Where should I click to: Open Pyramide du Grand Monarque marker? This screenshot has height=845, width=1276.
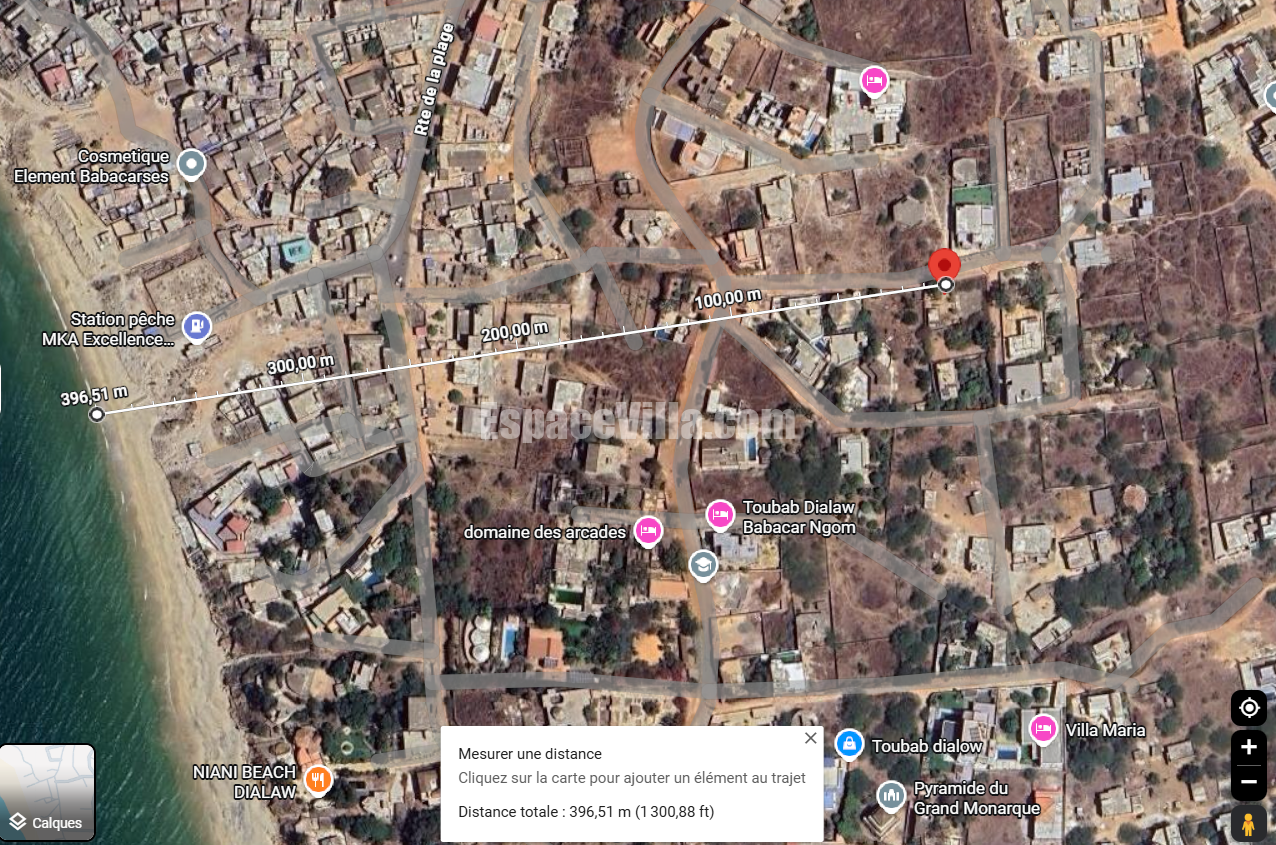[x=890, y=796]
